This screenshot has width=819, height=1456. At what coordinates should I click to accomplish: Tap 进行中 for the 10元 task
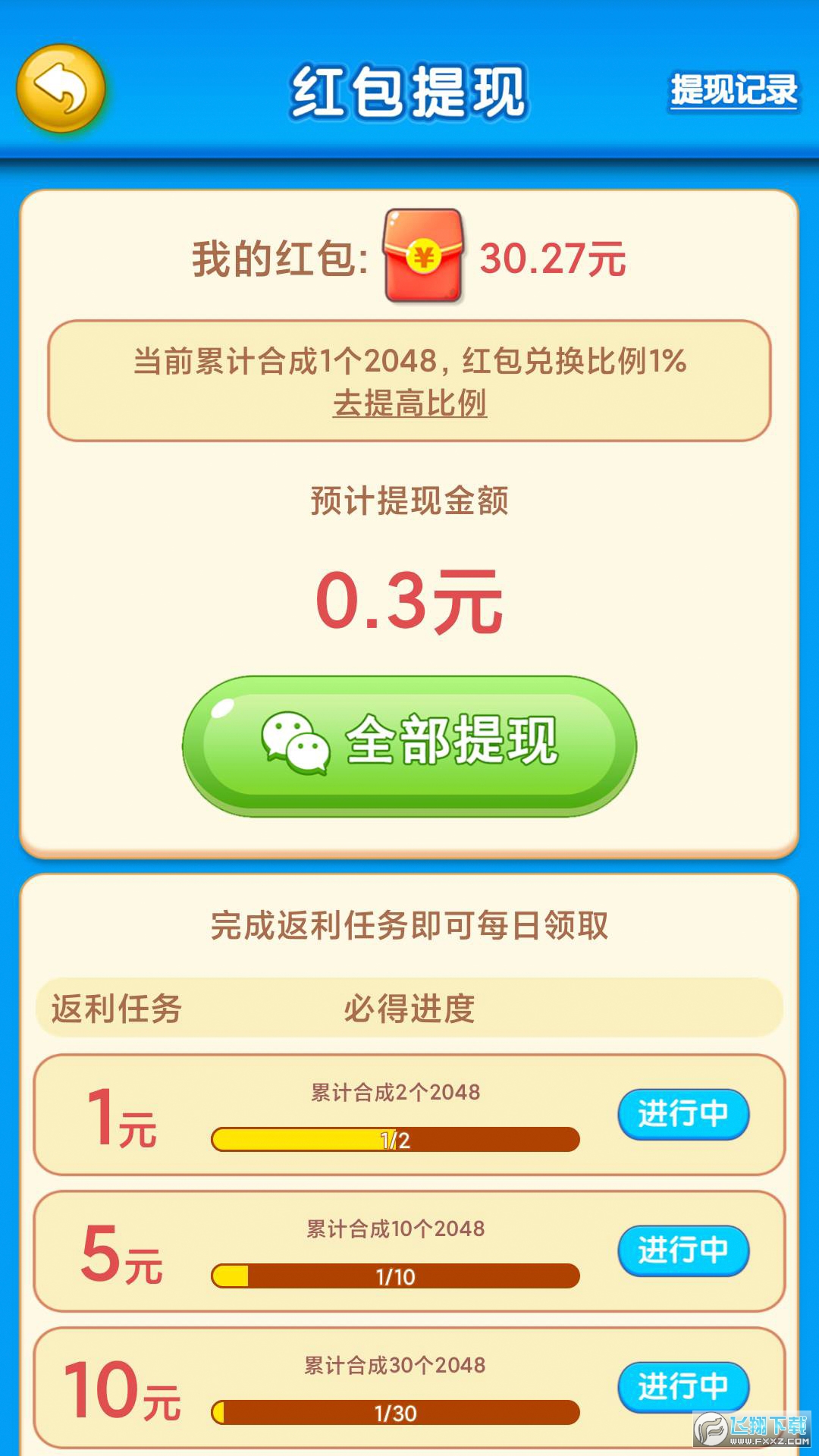click(x=683, y=1386)
